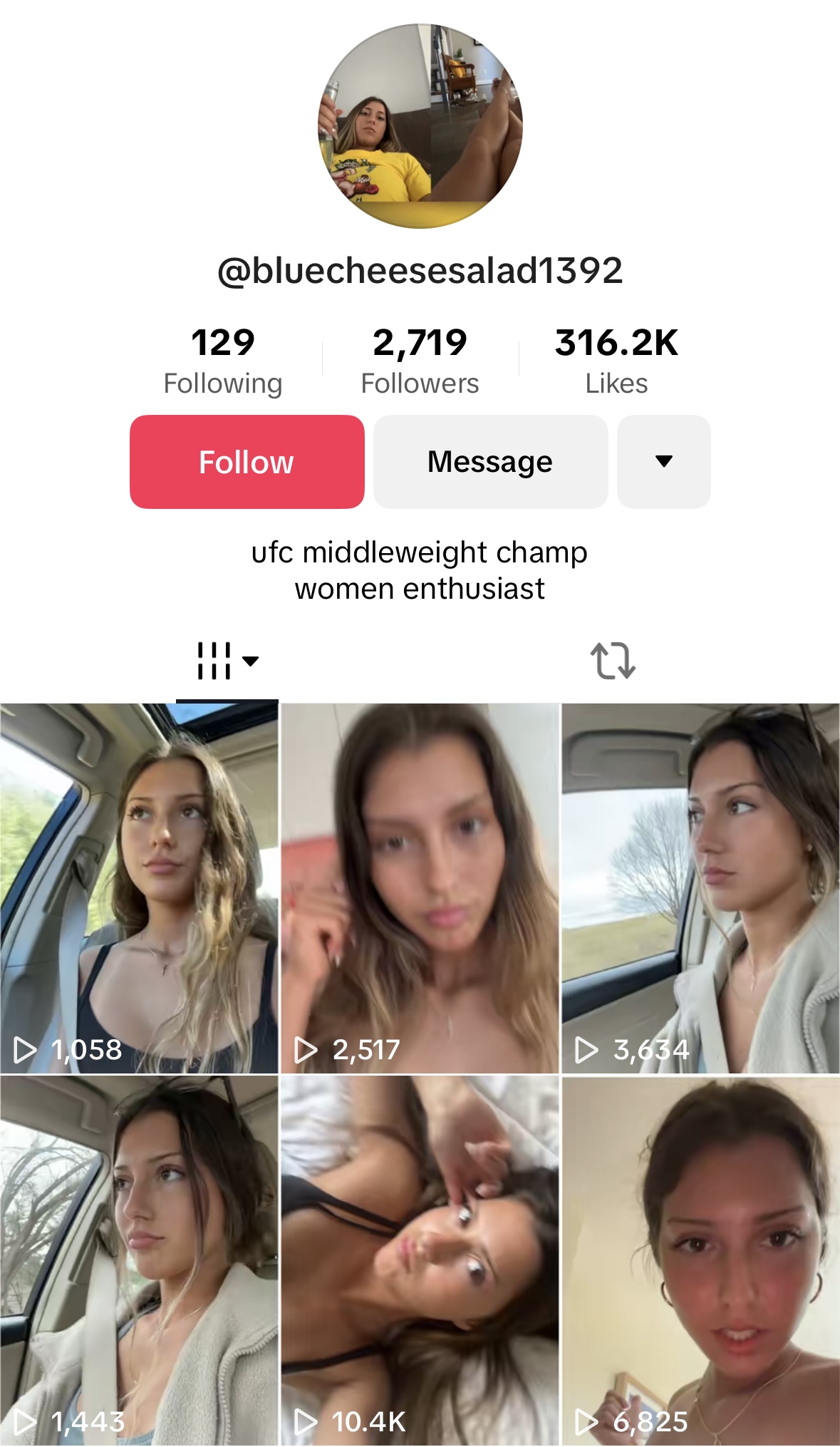This screenshot has height=1447, width=840.
Task: Open the video with 1,058 views
Action: coord(139,888)
